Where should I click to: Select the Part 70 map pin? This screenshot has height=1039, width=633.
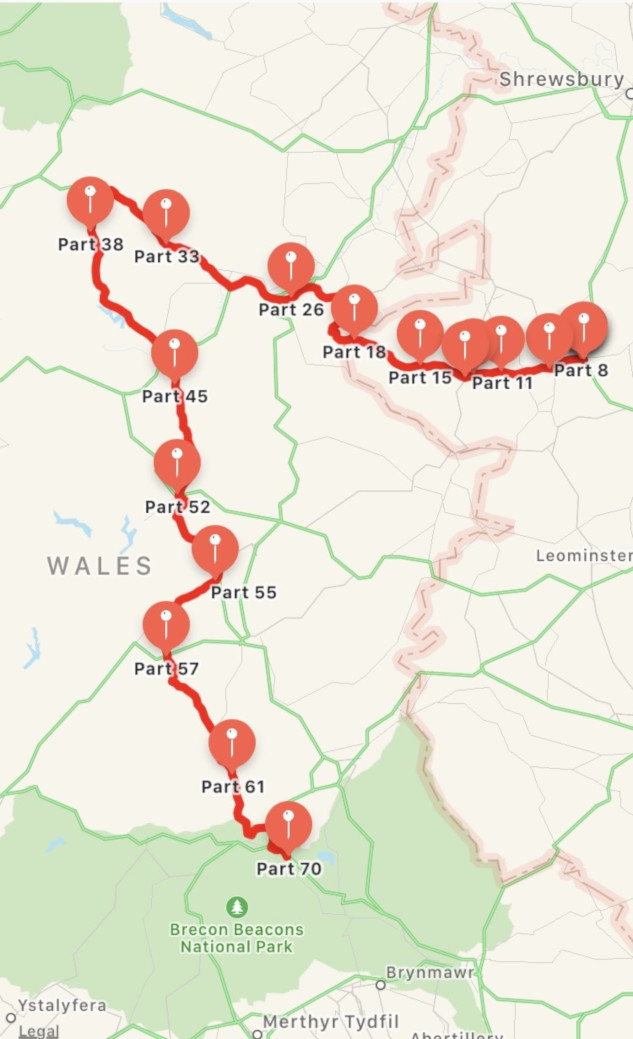[288, 826]
